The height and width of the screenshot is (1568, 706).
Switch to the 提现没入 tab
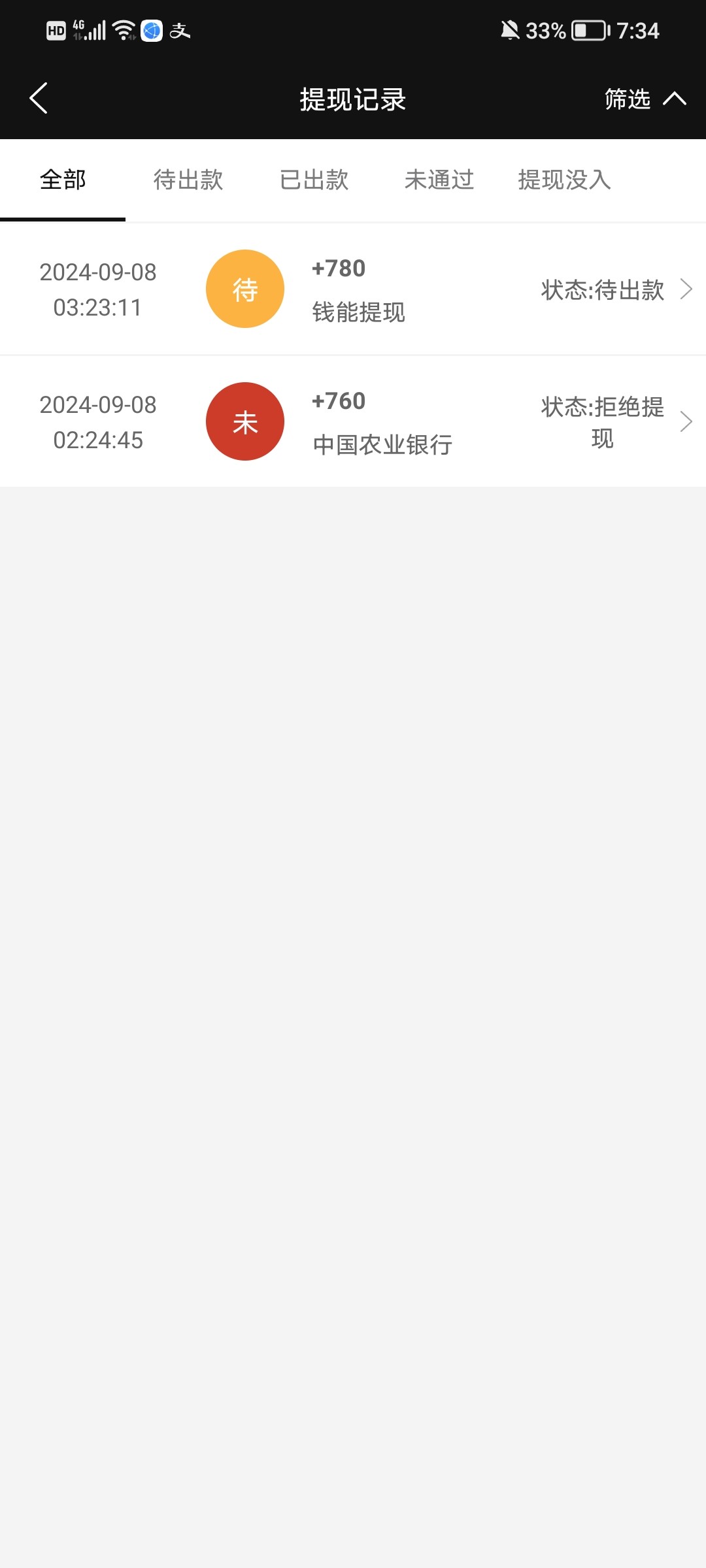564,180
